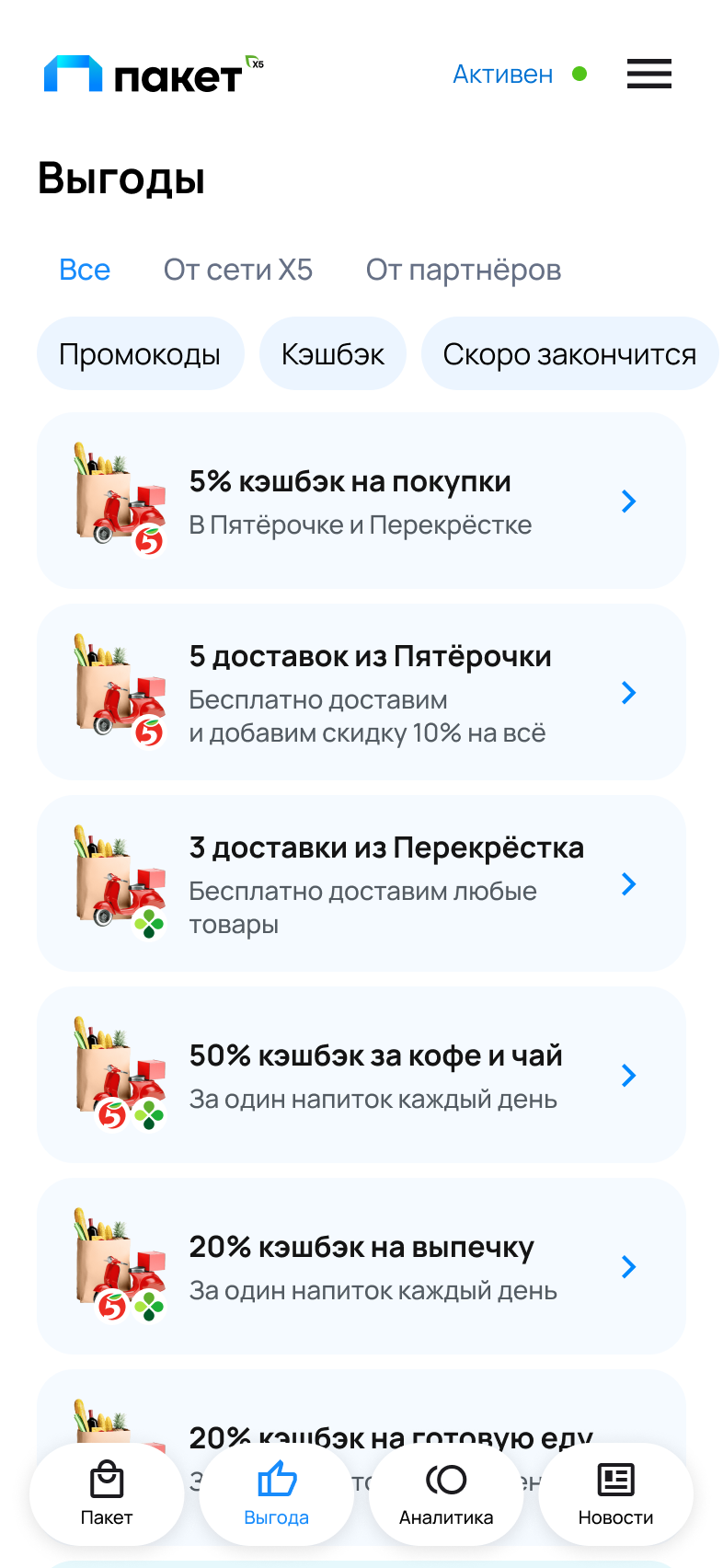Open the 50% кэшбэк за кофе и чай card
Image resolution: width=723 pixels, height=1568 pixels.
click(361, 1075)
